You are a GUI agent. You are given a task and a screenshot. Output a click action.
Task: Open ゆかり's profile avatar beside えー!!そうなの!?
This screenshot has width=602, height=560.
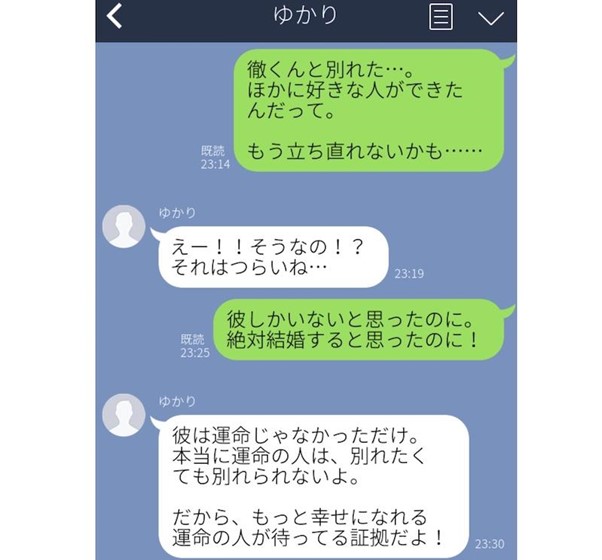(125, 227)
